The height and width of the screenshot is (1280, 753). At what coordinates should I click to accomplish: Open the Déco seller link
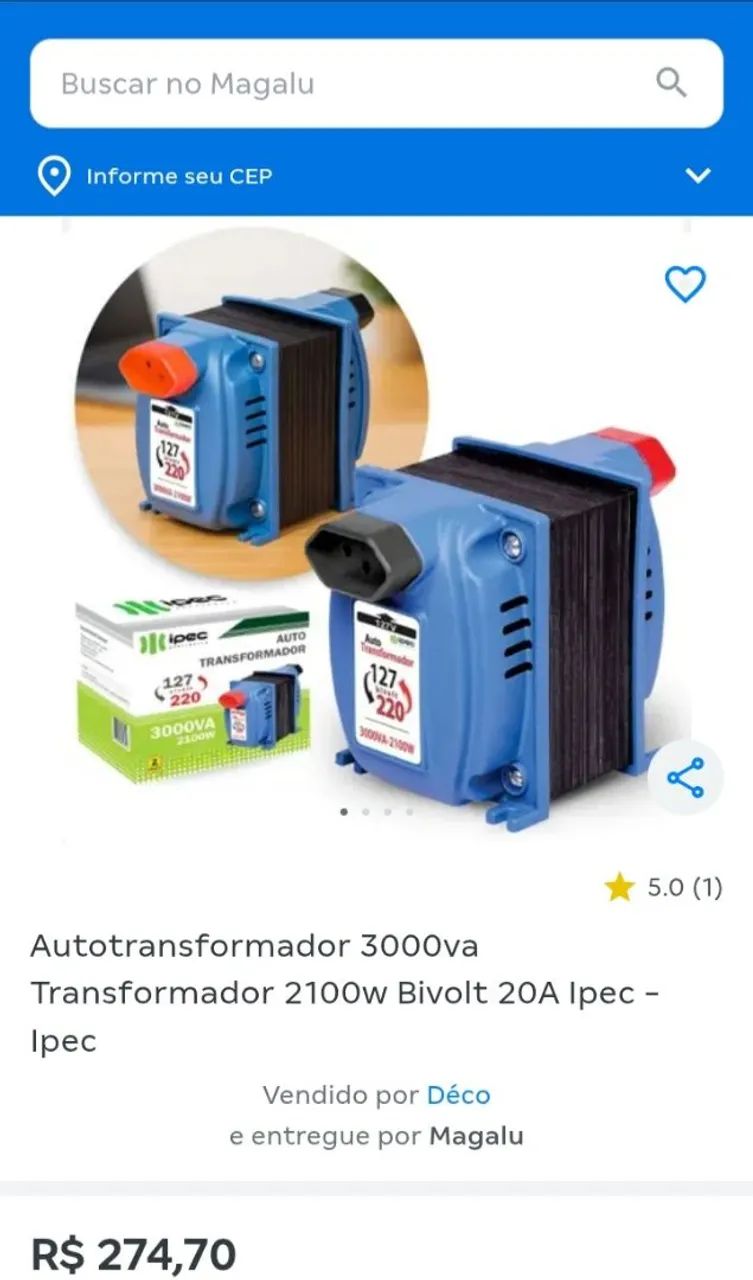tap(459, 1095)
